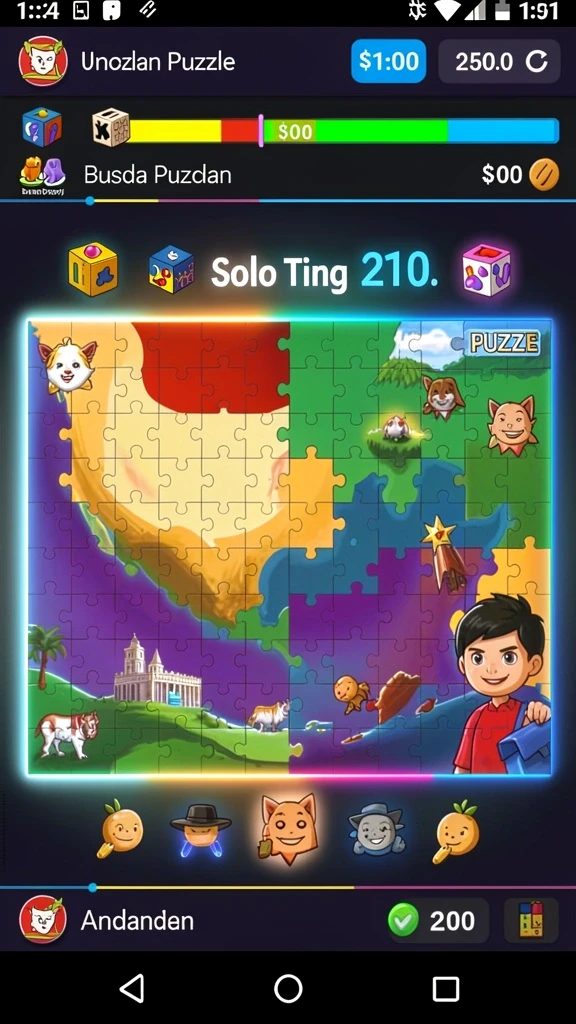Viewport: 576px width, 1024px height.
Task: Tap the green check 200 button
Action: pyautogui.click(x=438, y=921)
